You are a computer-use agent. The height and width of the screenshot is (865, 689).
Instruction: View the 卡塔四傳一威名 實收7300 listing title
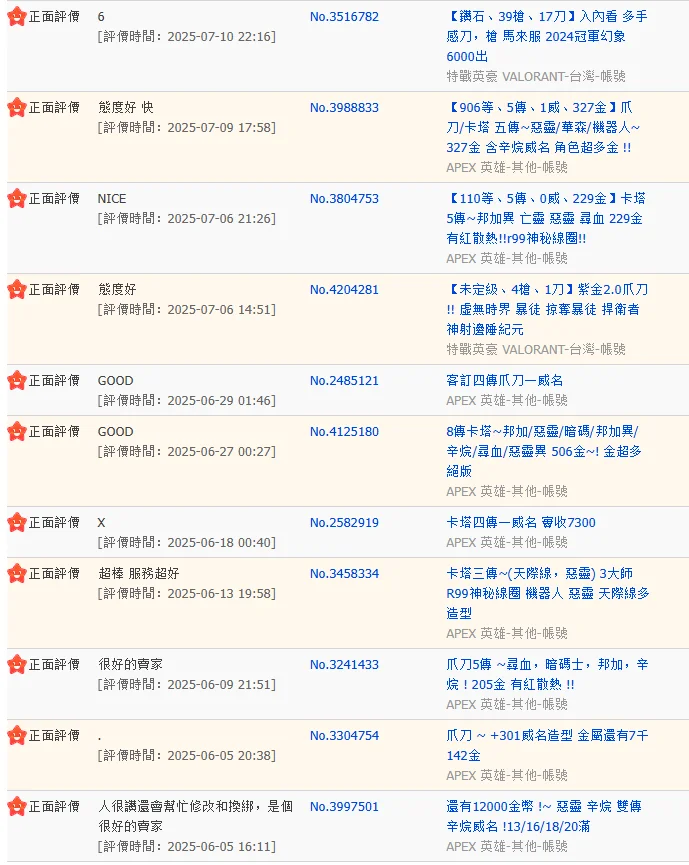[x=520, y=523]
